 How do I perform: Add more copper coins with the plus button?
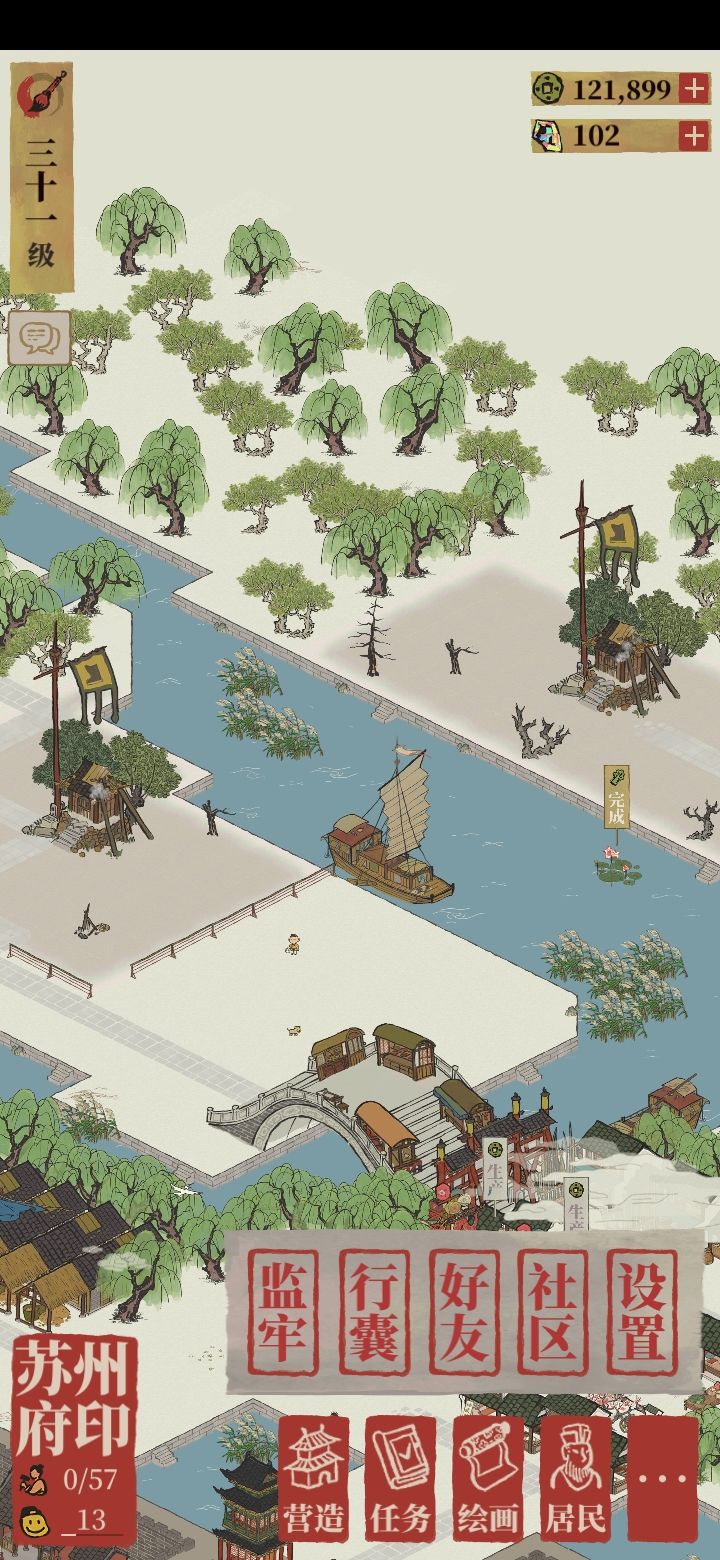(x=693, y=89)
